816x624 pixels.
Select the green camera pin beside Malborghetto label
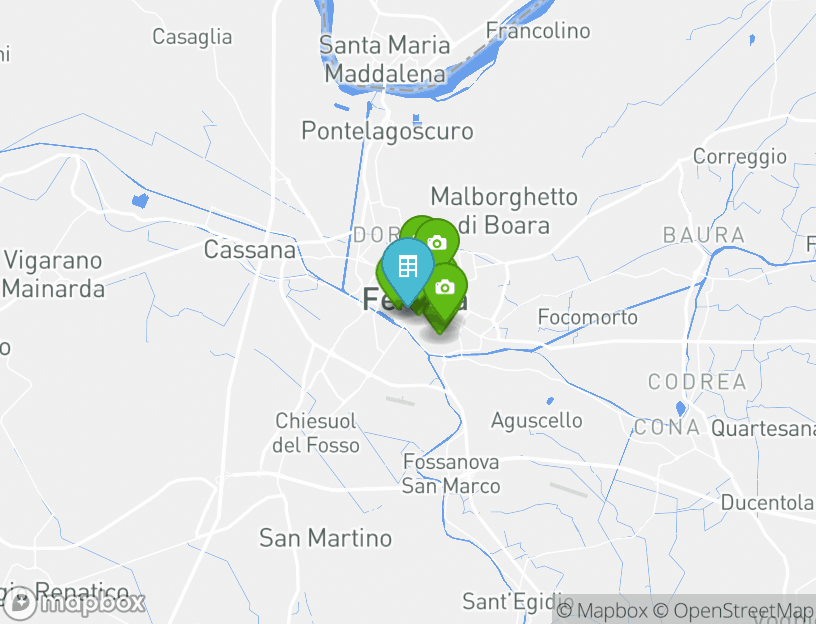coord(438,241)
